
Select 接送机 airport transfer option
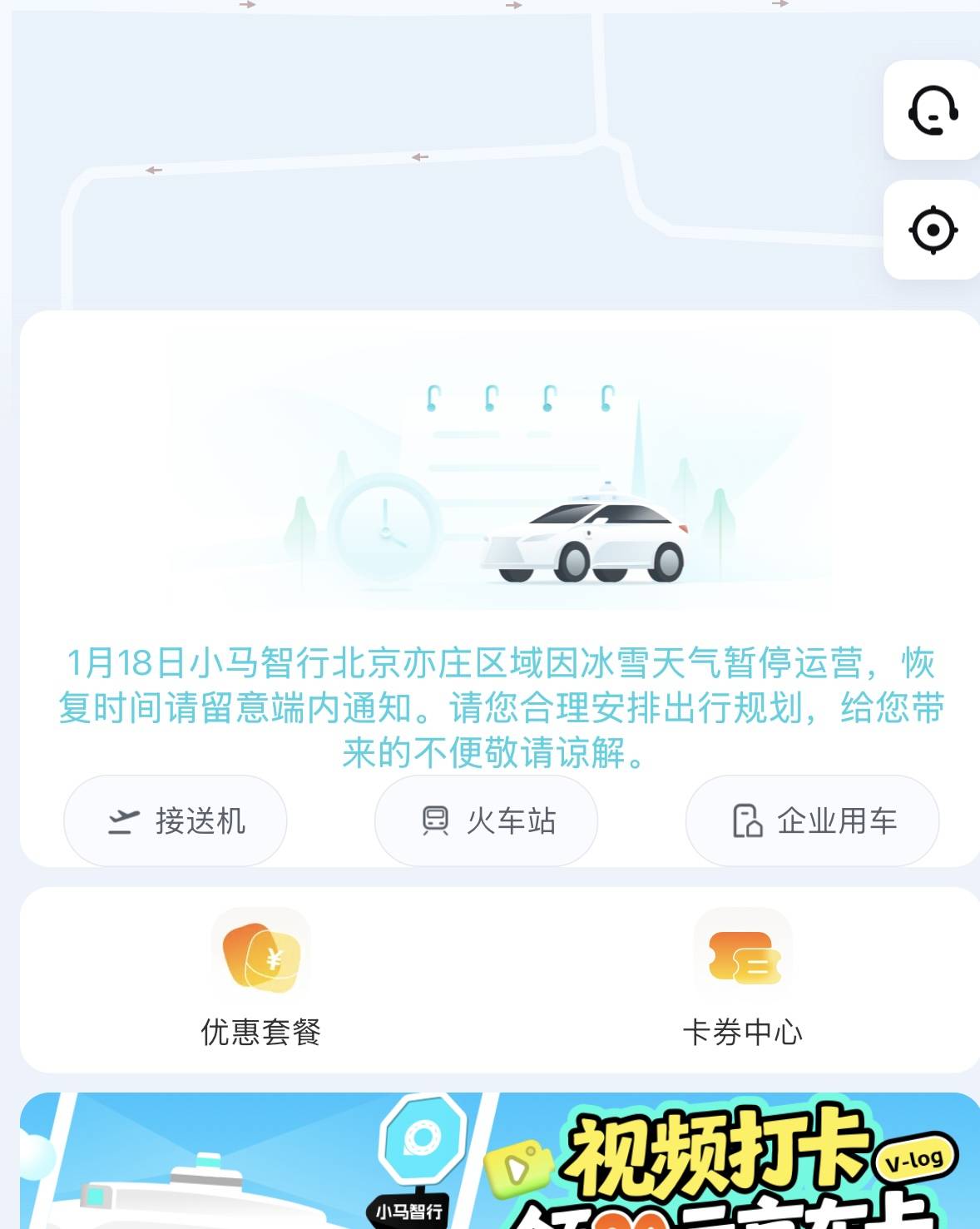pos(176,821)
